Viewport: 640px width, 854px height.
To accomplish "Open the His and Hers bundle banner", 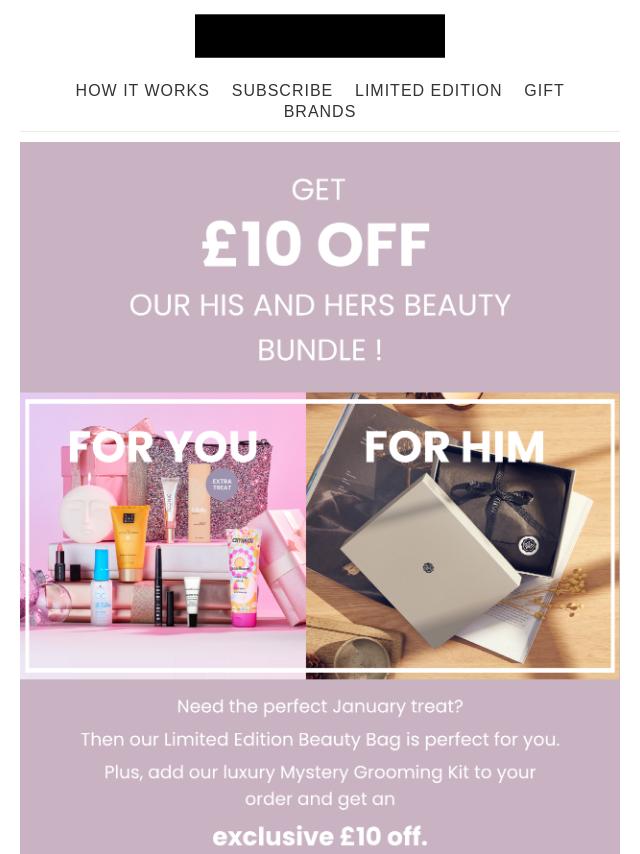I will click(320, 500).
